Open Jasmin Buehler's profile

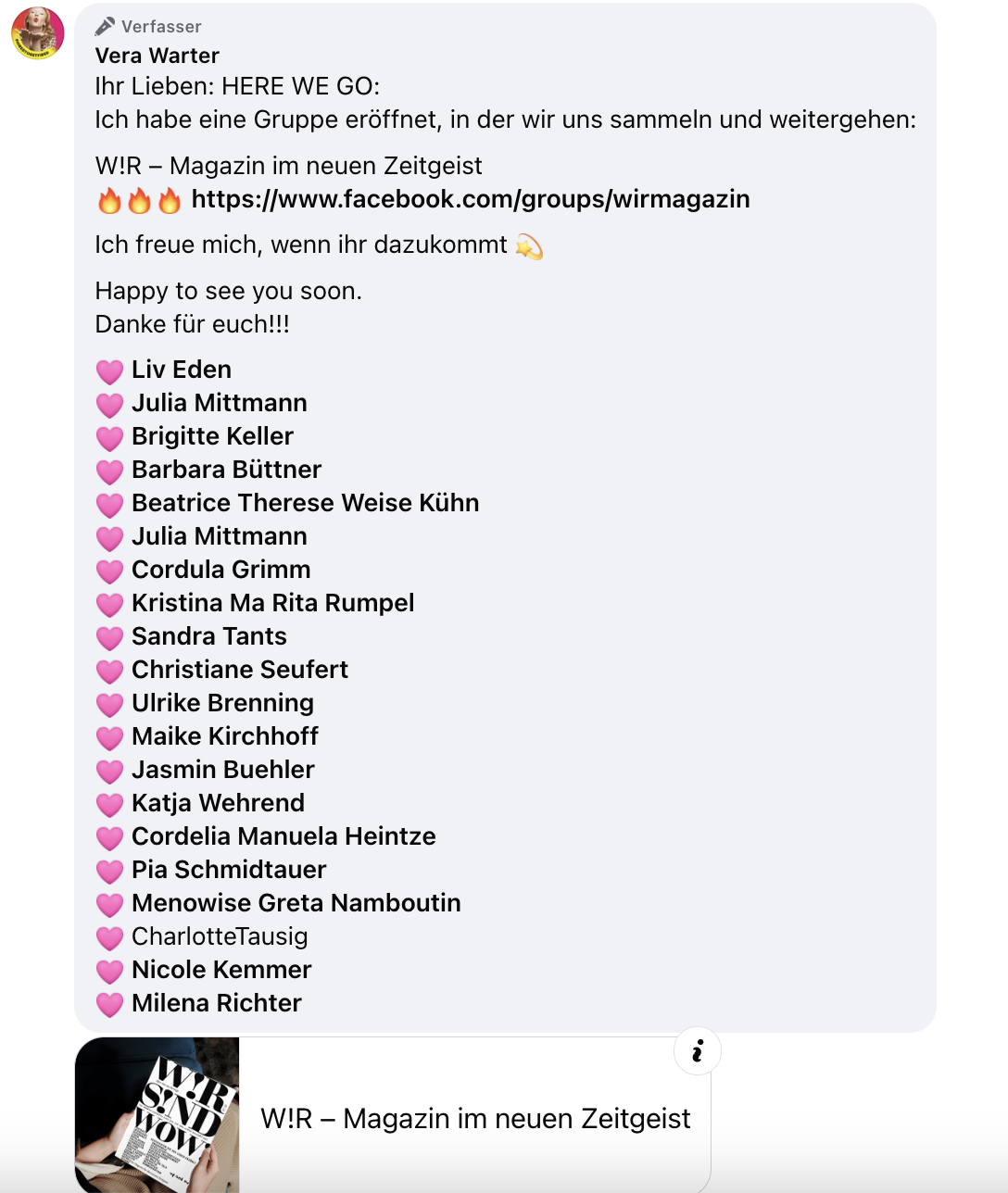pos(223,770)
